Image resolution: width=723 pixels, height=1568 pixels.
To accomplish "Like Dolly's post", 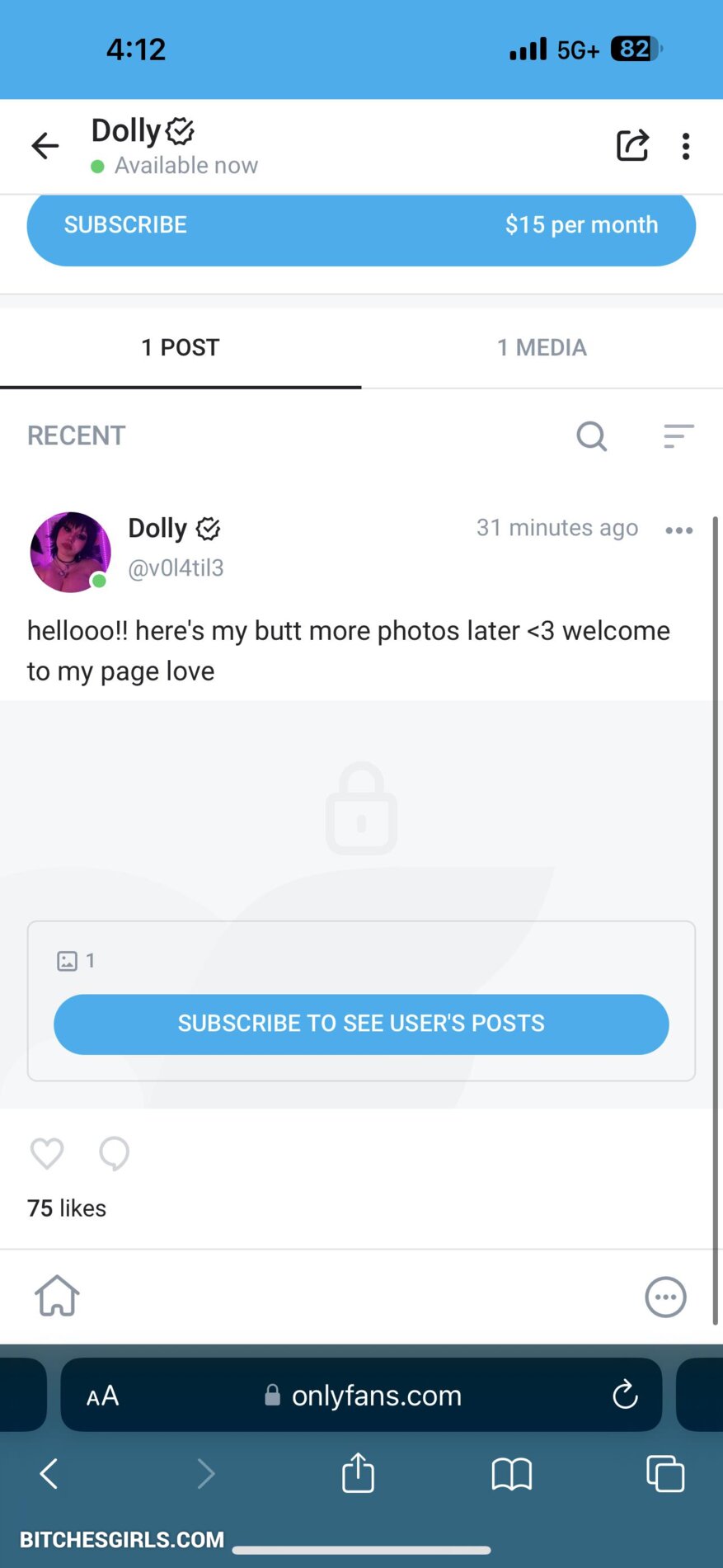I will click(x=47, y=1153).
